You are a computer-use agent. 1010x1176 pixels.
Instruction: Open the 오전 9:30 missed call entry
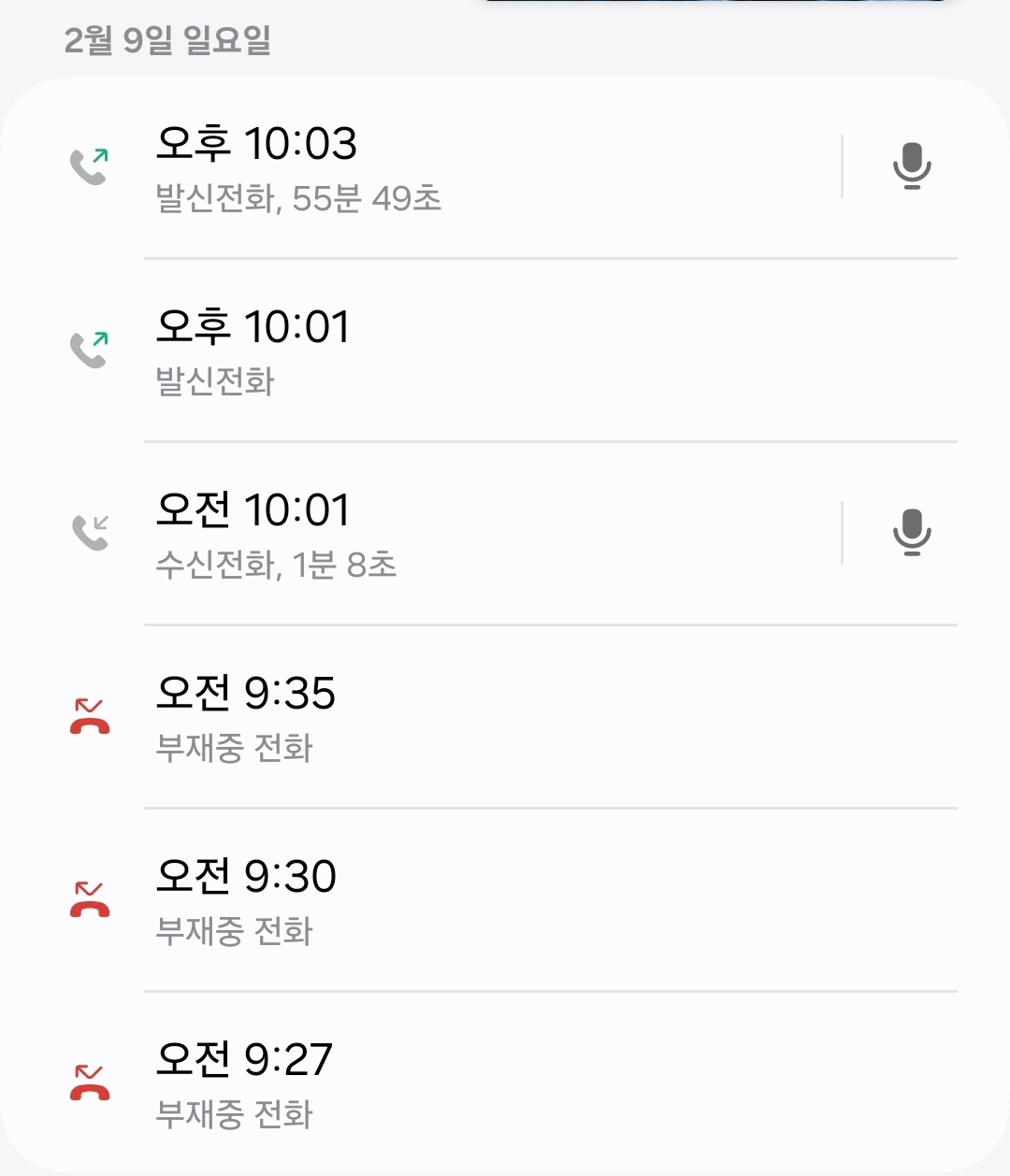coord(505,901)
